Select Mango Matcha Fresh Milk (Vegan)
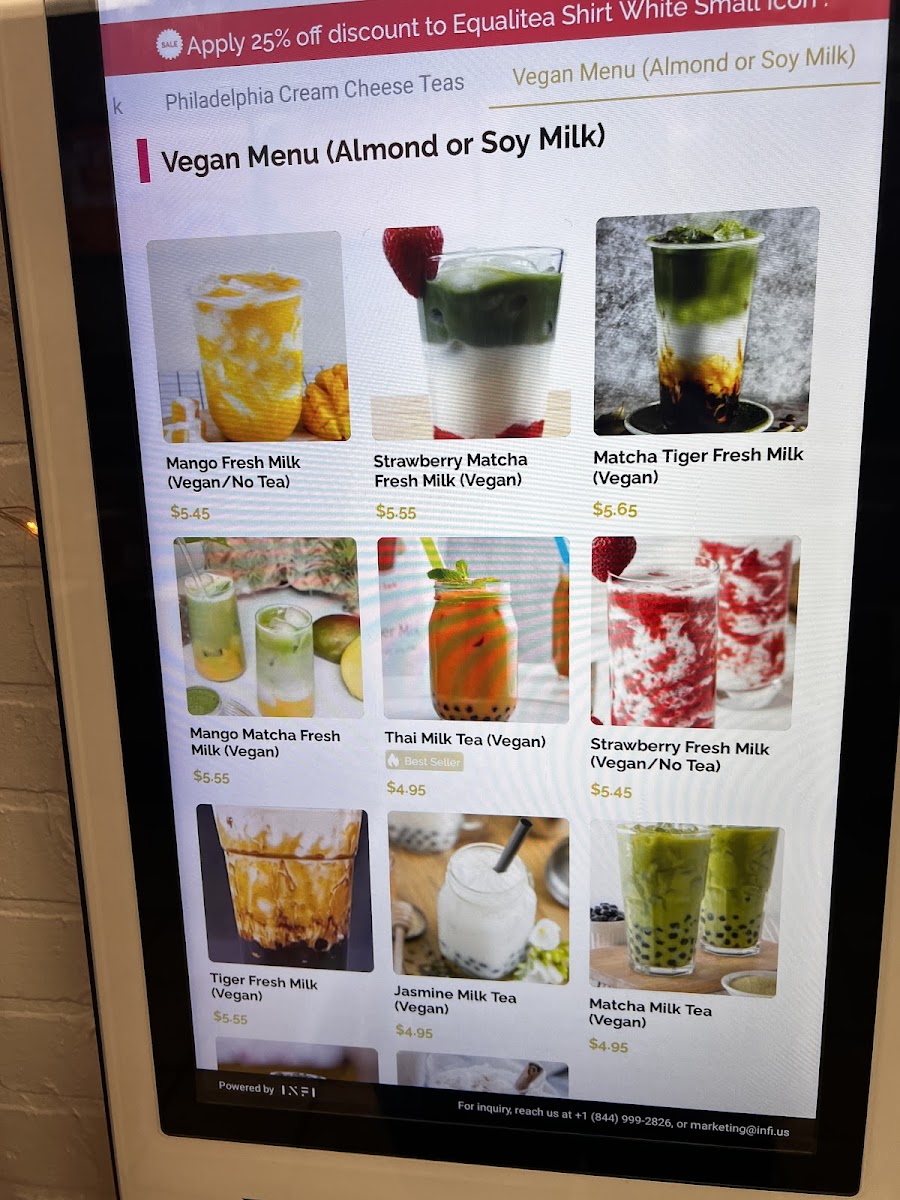Viewport: 900px width, 1200px height. tap(268, 628)
